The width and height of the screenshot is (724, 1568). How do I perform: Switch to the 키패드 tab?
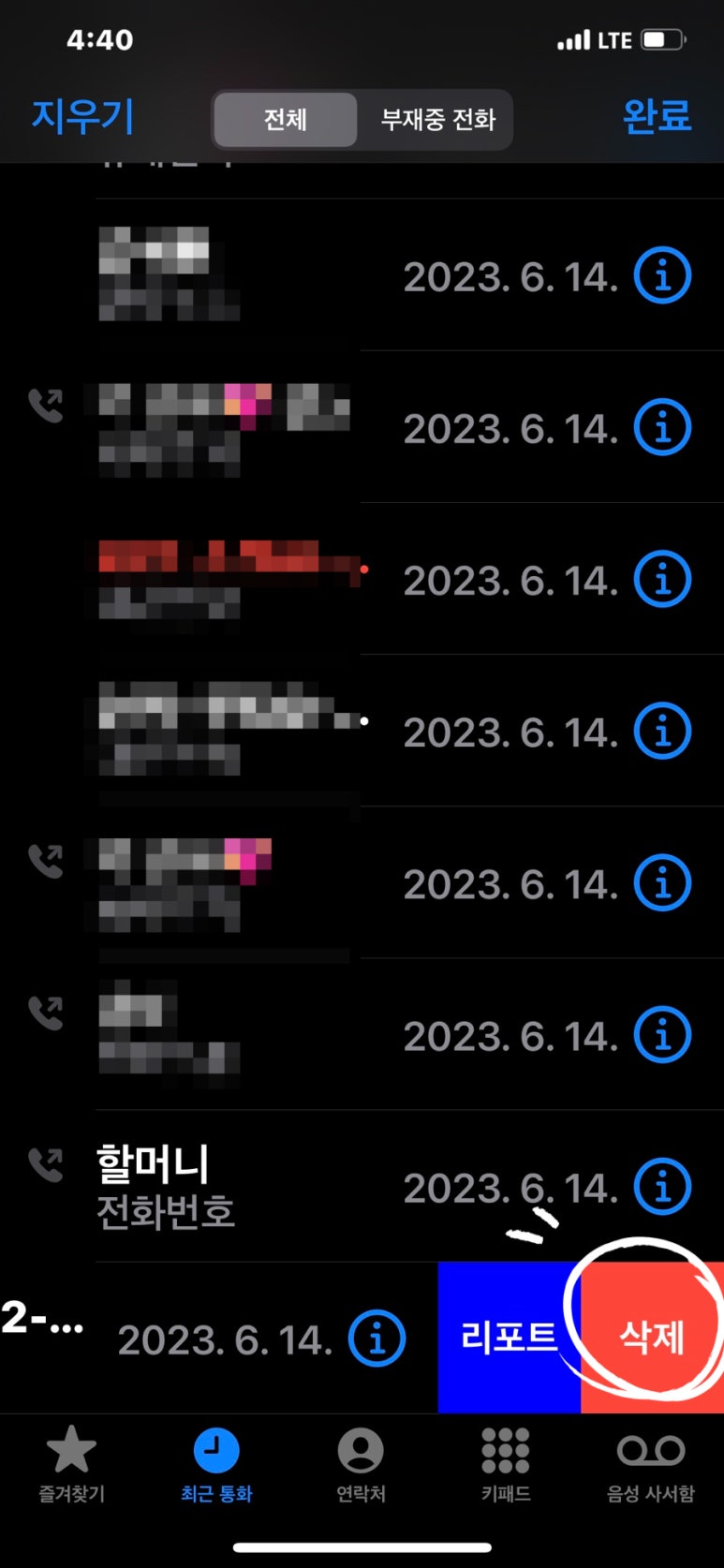pyautogui.click(x=506, y=1464)
